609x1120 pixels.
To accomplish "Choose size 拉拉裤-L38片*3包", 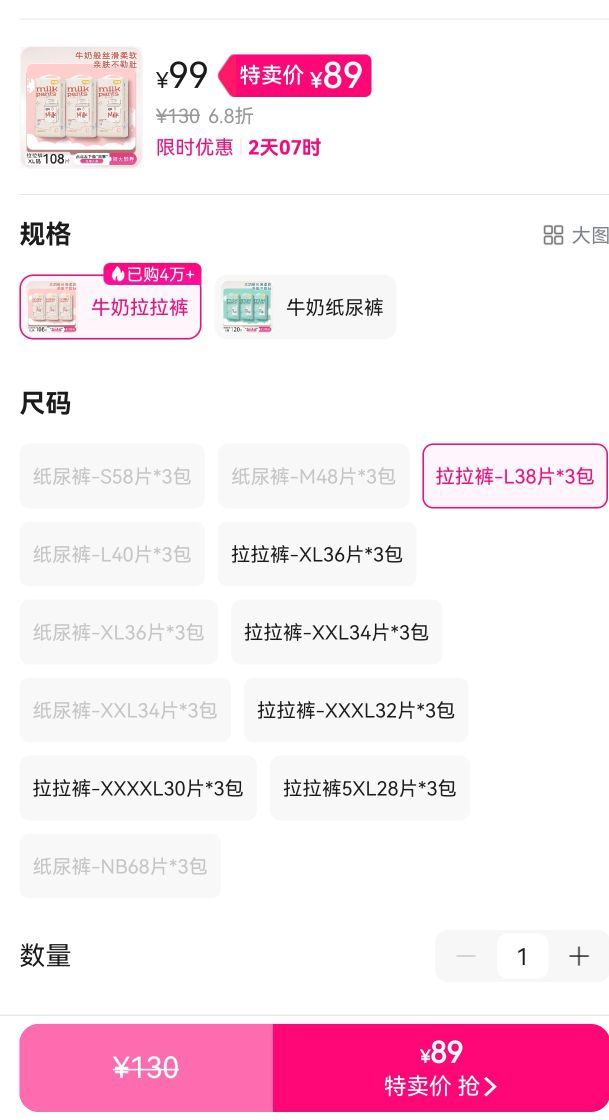I will click(x=515, y=476).
